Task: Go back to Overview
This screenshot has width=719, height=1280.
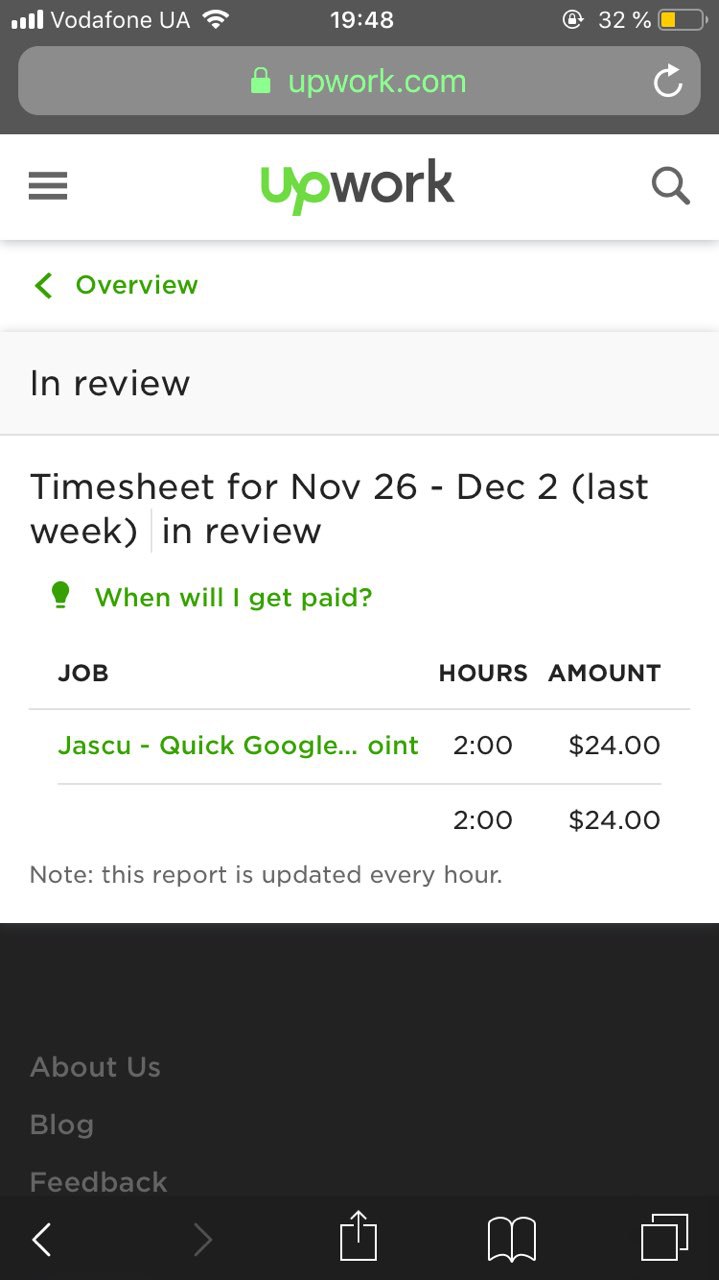Action: [116, 285]
